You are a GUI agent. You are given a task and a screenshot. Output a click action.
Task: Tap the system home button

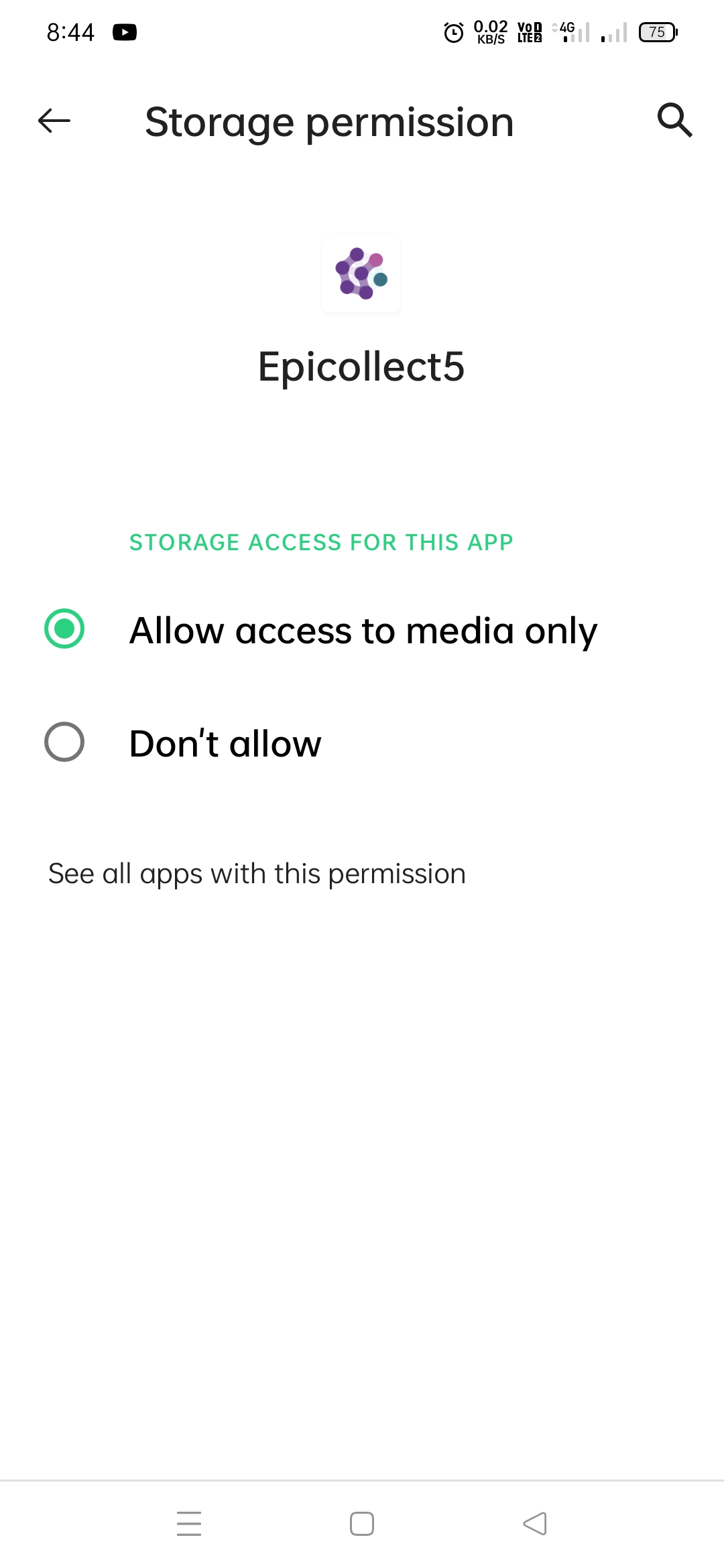click(x=362, y=1523)
